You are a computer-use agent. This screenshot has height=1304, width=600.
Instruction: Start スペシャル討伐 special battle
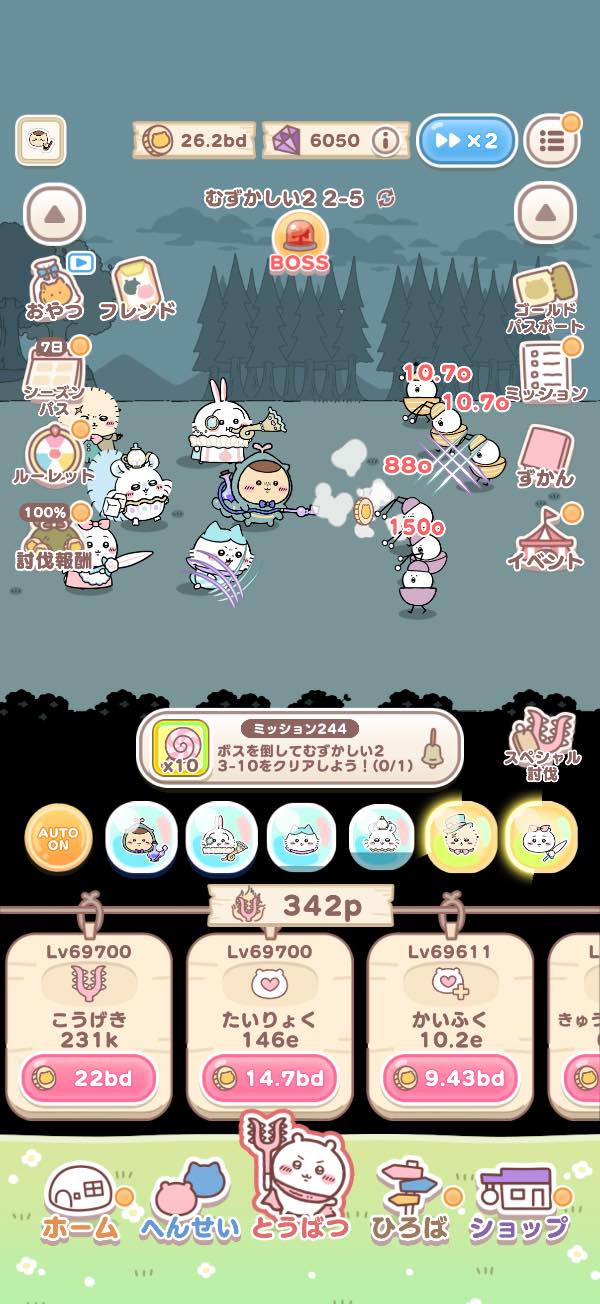[x=542, y=745]
